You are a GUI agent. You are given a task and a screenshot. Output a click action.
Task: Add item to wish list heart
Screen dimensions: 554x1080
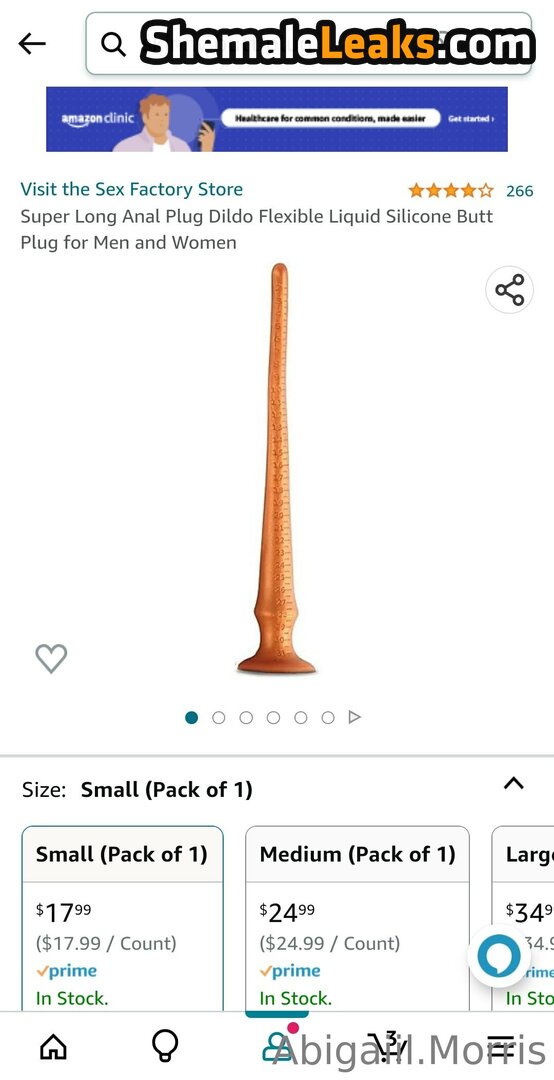(51, 658)
